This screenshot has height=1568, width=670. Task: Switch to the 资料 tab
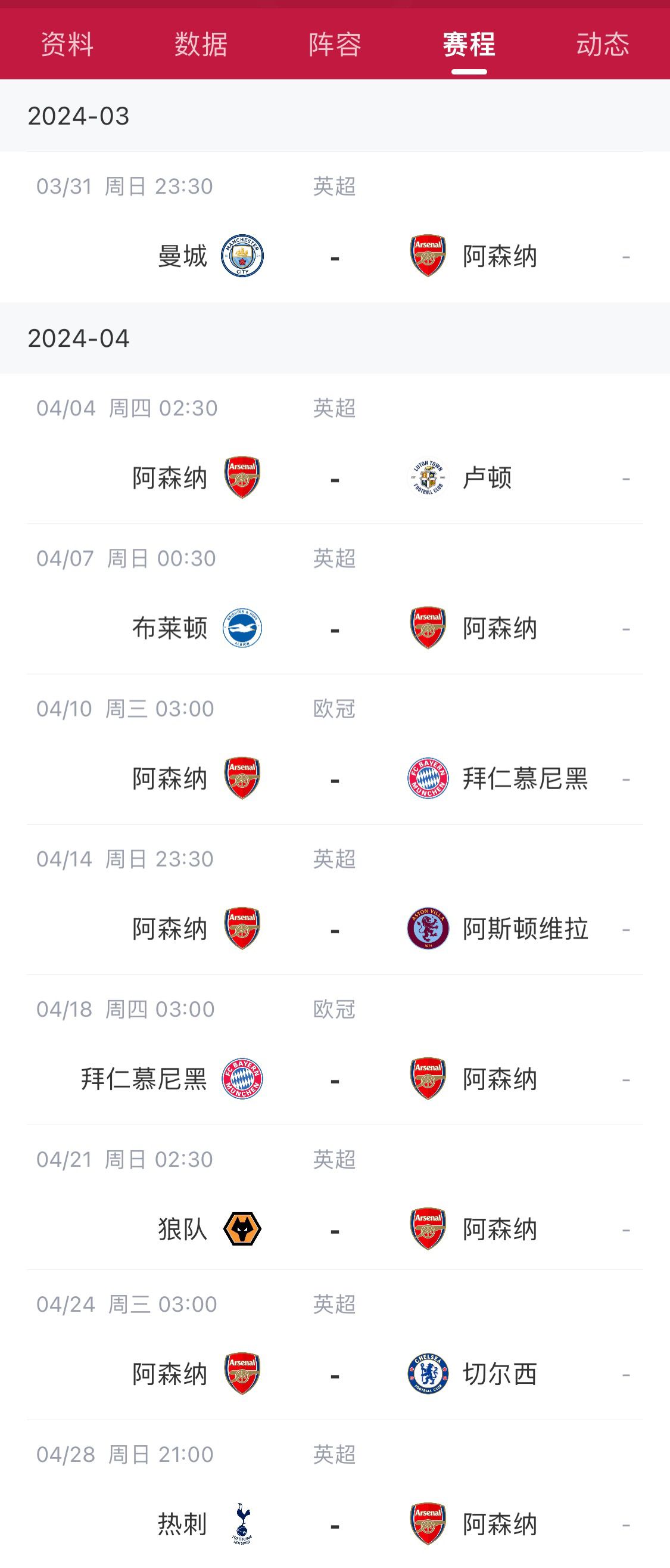pos(67,44)
